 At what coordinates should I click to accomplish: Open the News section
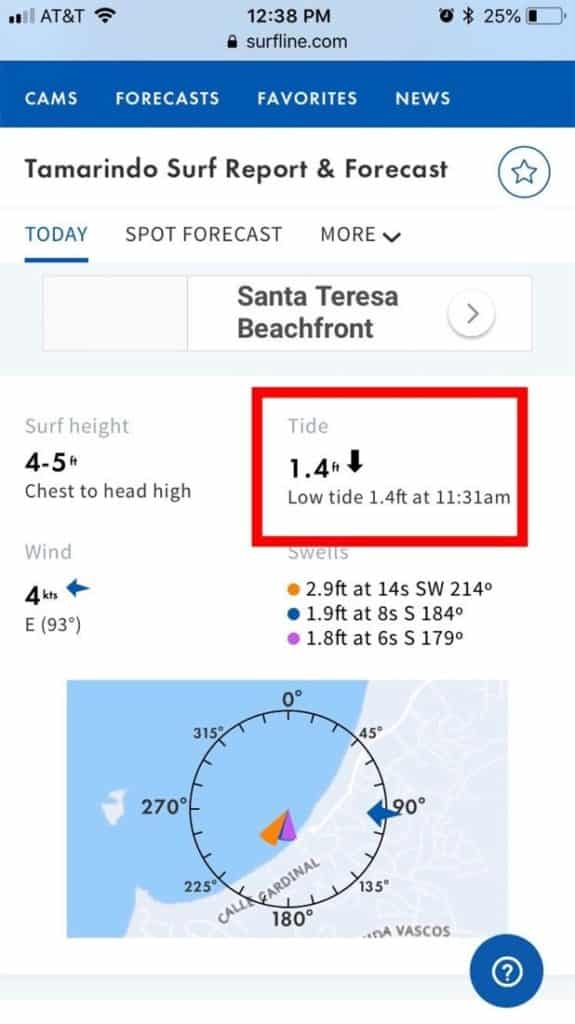[423, 99]
